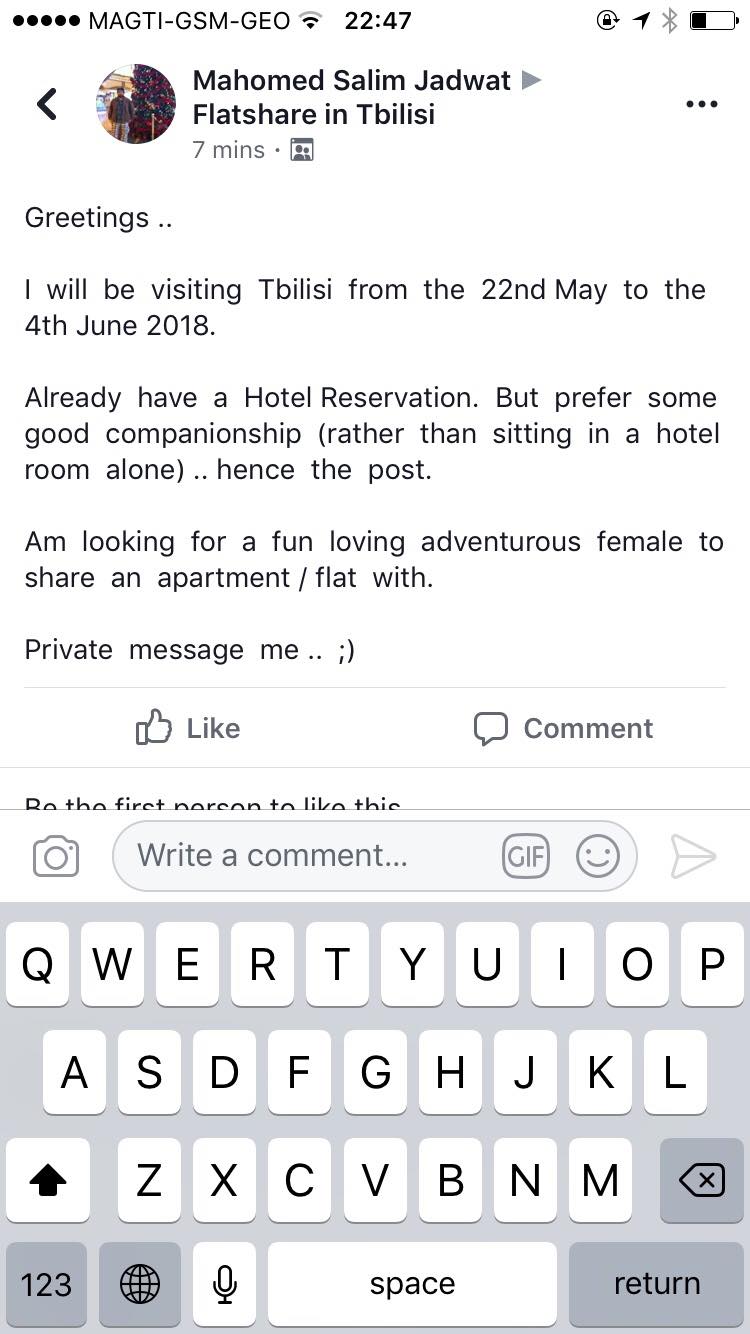Viewport: 750px width, 1334px height.
Task: Focus the Write a comment field
Action: click(x=300, y=856)
